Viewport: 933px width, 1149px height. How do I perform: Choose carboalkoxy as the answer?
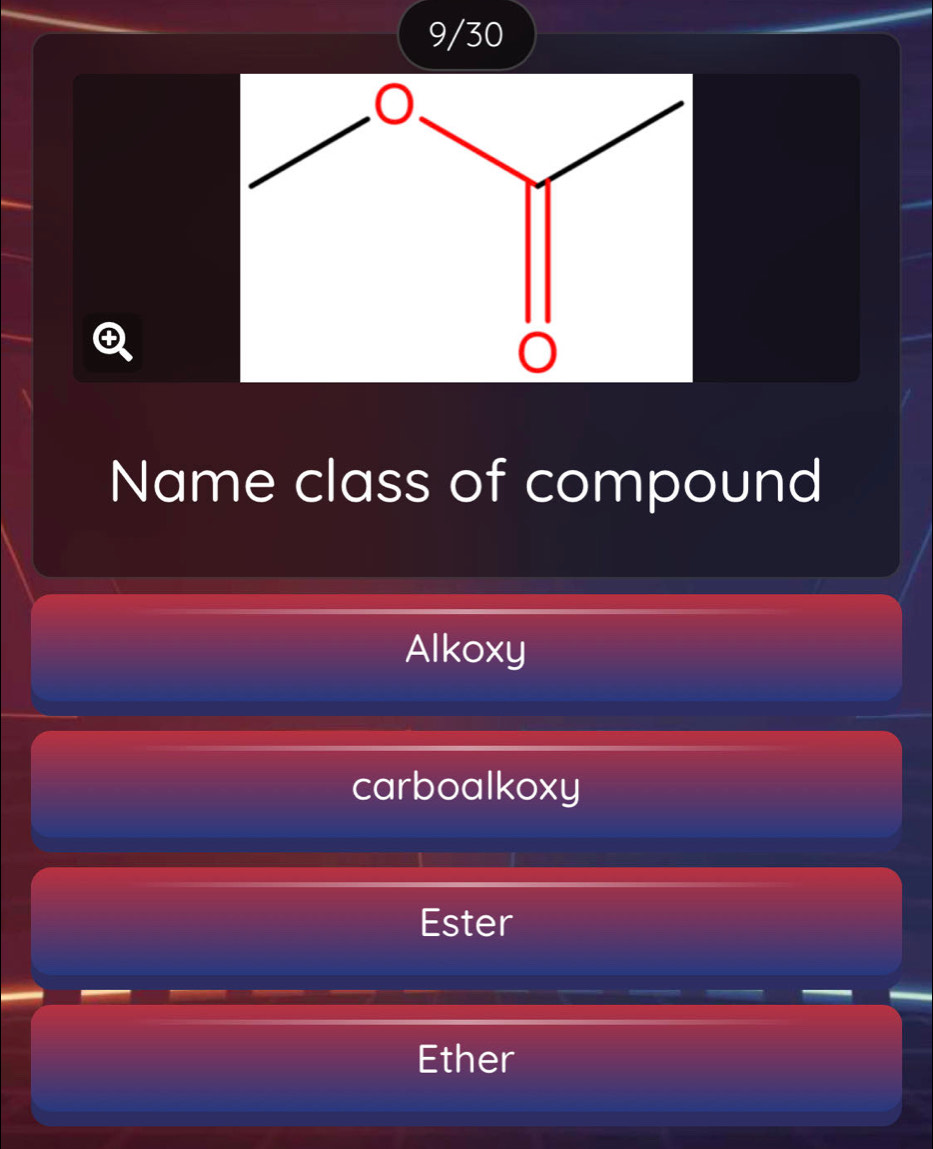[466, 788]
